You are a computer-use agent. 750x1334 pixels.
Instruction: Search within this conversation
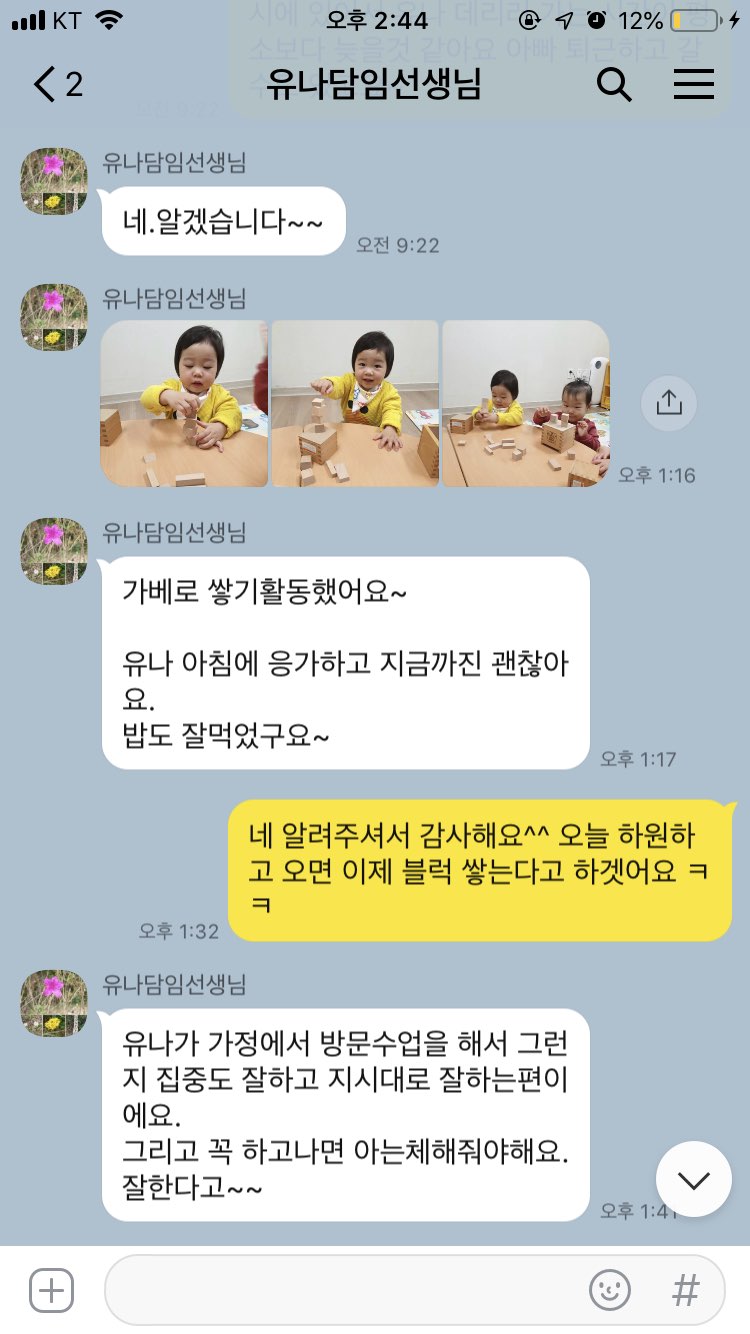614,85
